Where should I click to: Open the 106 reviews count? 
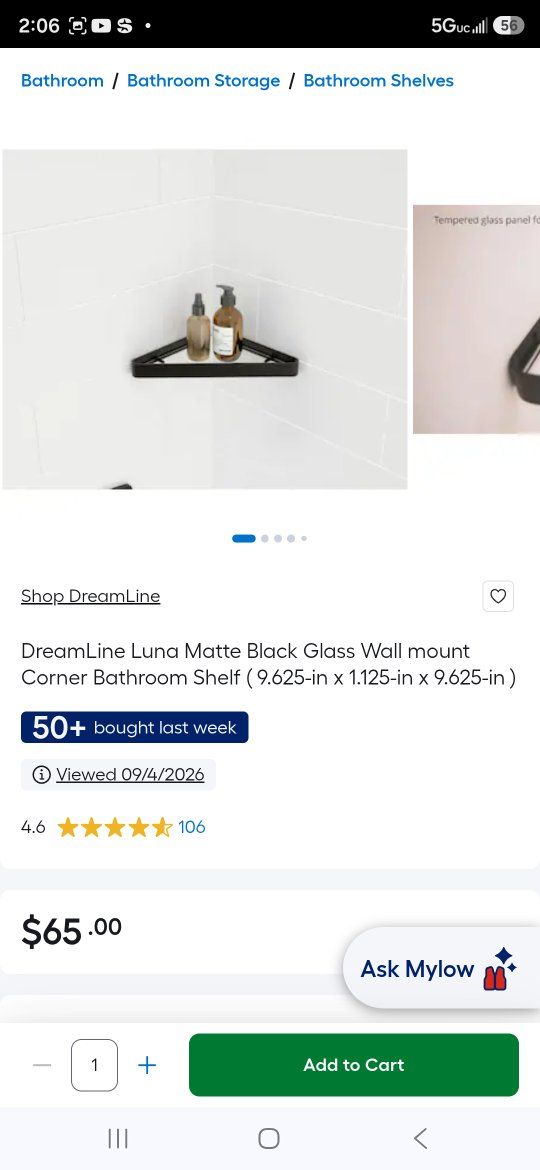click(x=192, y=827)
